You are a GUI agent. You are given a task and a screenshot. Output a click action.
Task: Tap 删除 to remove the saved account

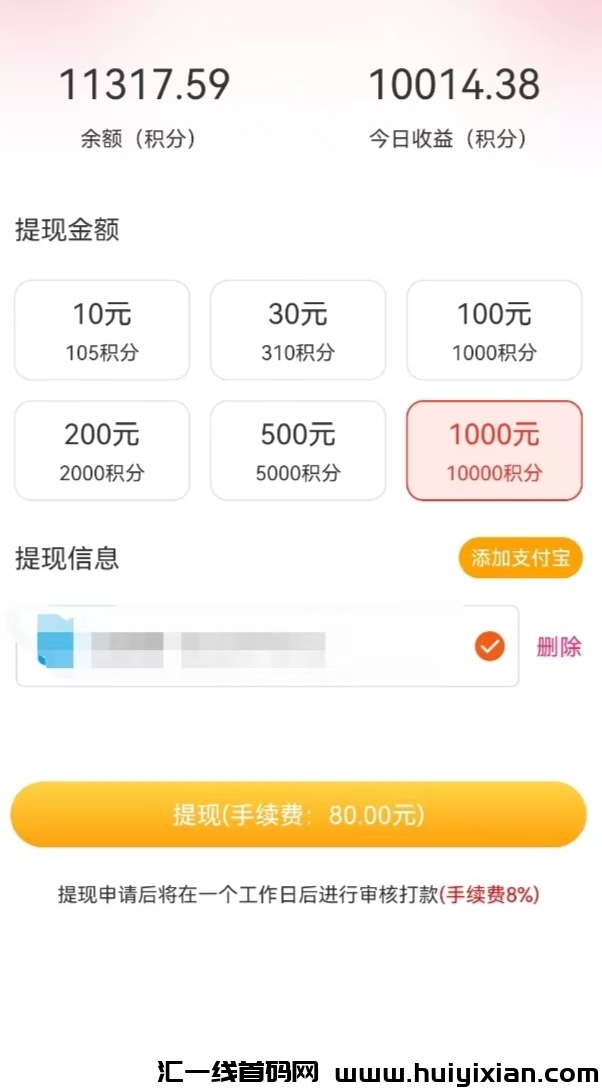(558, 647)
